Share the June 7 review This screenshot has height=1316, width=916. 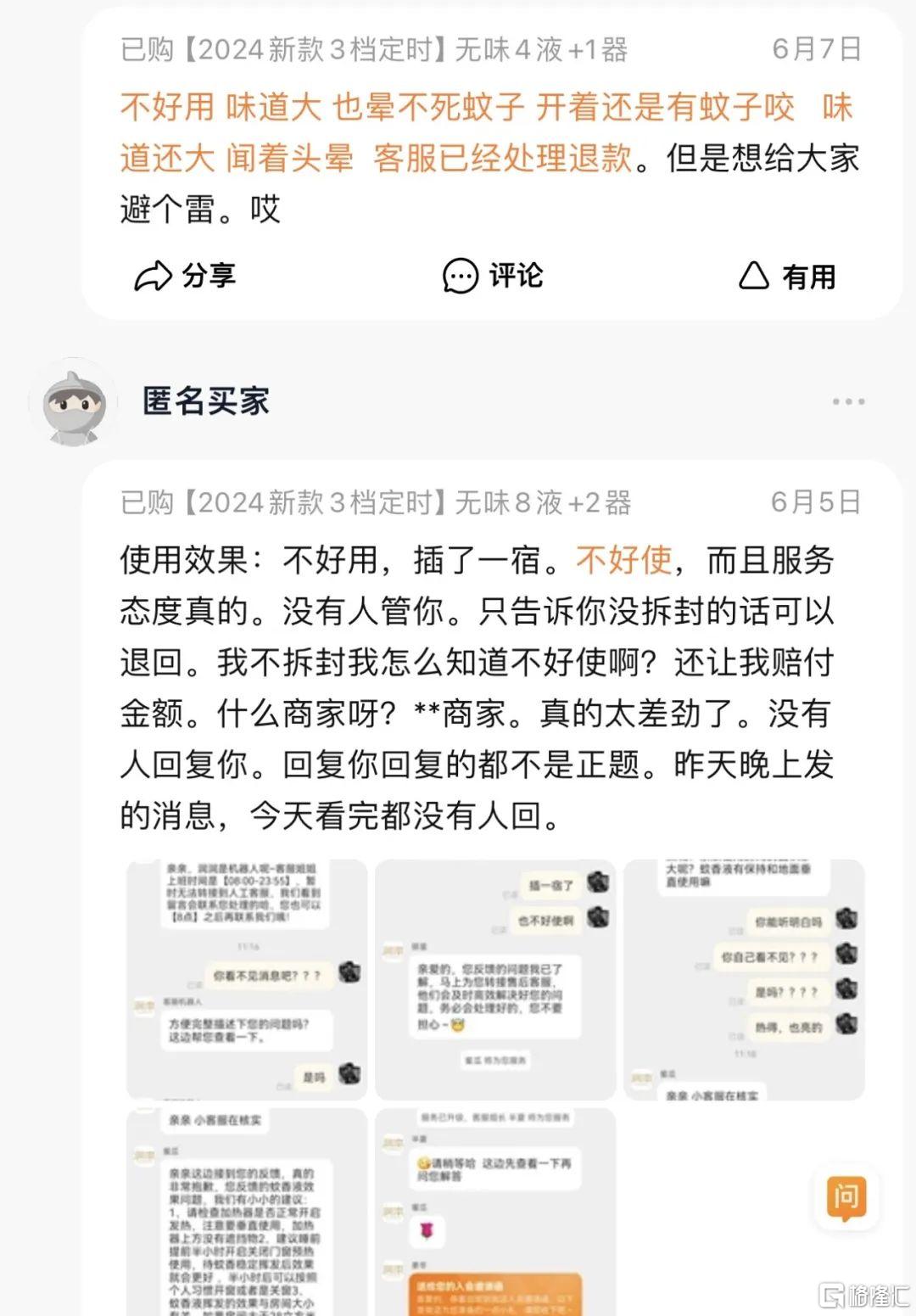185,277
